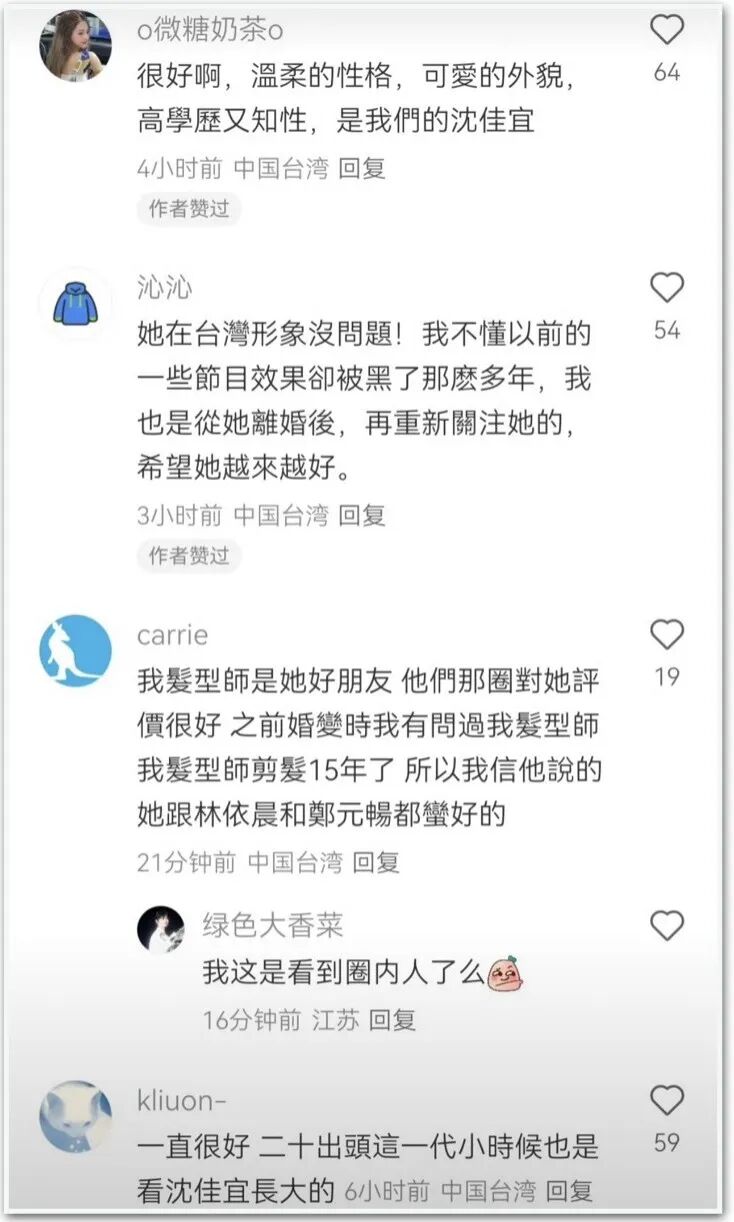Open kliuon-'s profile avatar
This screenshot has height=1222, width=734.
(x=75, y=1117)
